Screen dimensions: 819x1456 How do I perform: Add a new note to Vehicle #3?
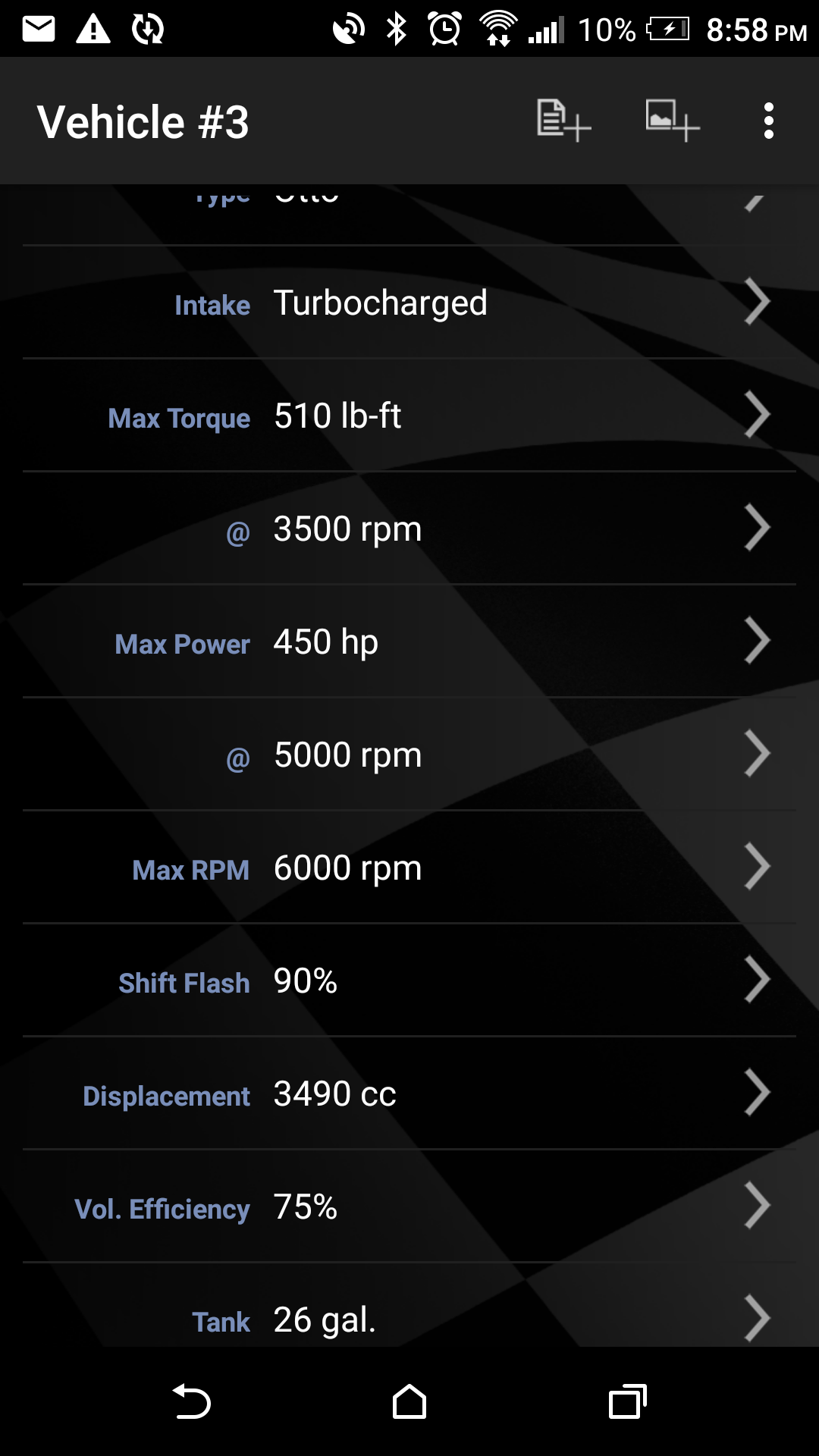point(561,121)
